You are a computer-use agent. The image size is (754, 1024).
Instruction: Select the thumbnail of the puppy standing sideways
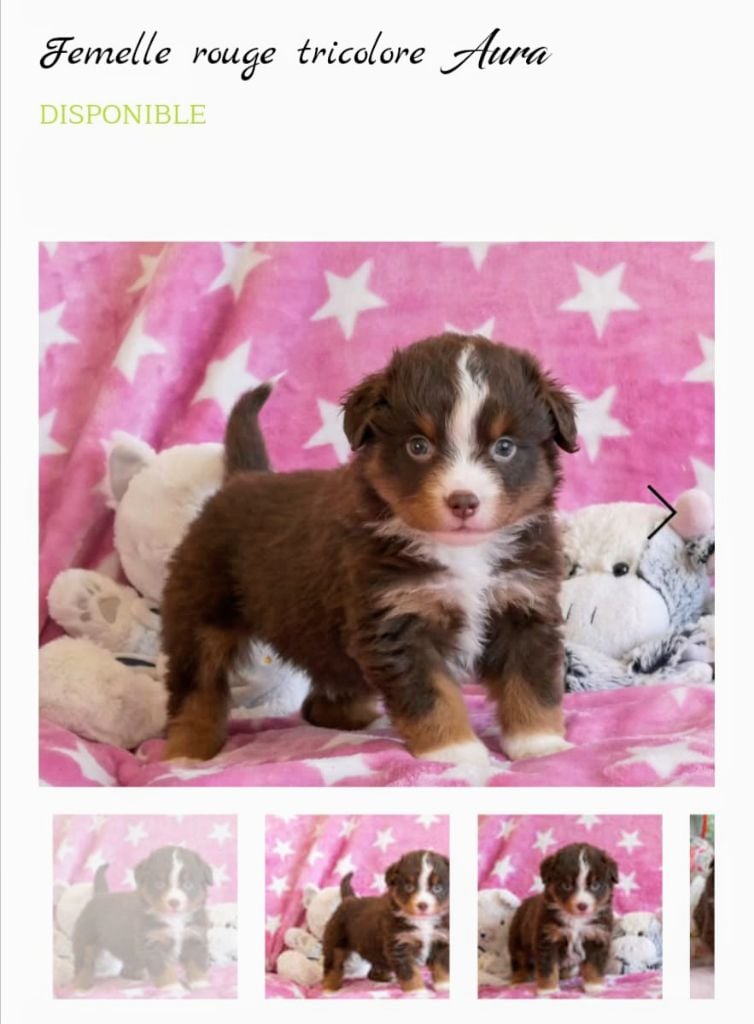click(x=357, y=906)
